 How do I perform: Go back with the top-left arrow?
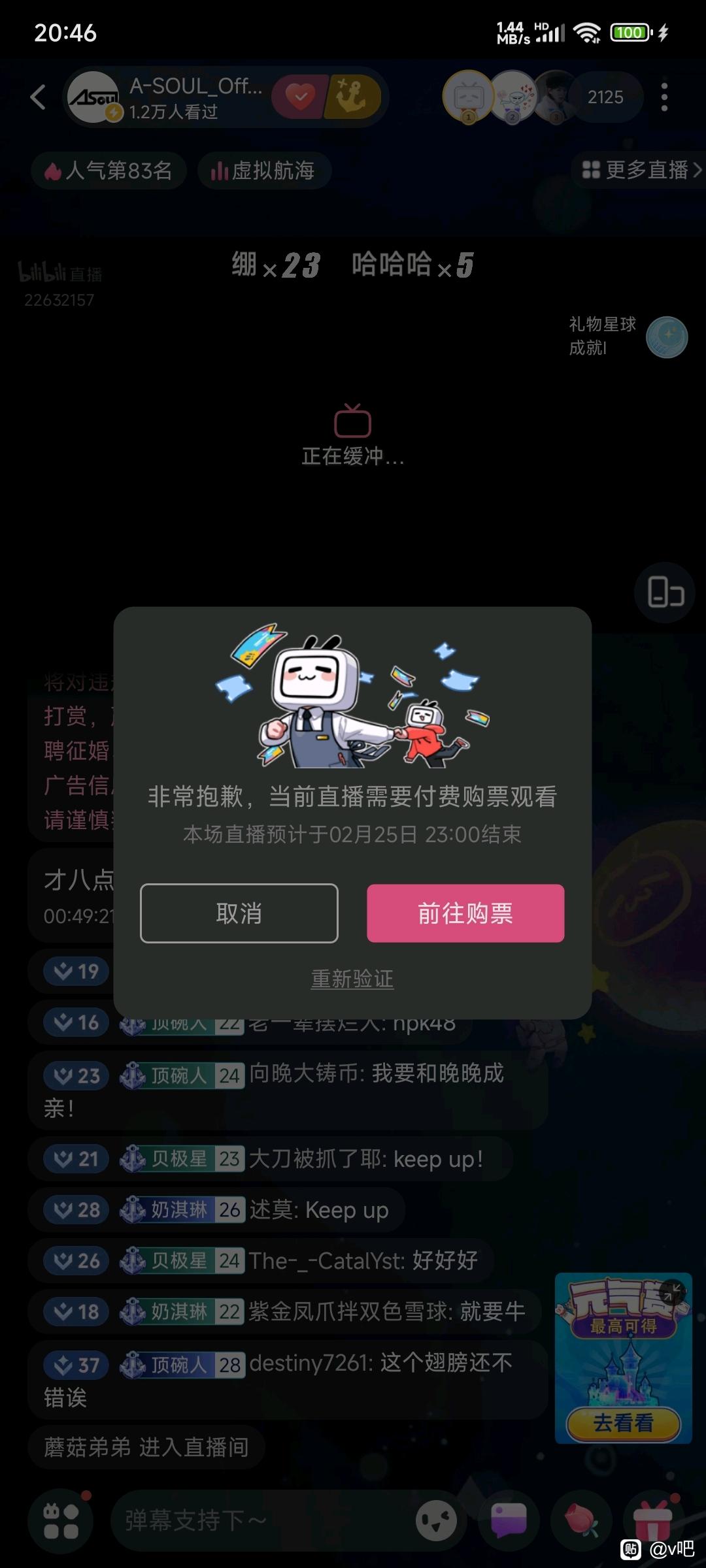(38, 97)
